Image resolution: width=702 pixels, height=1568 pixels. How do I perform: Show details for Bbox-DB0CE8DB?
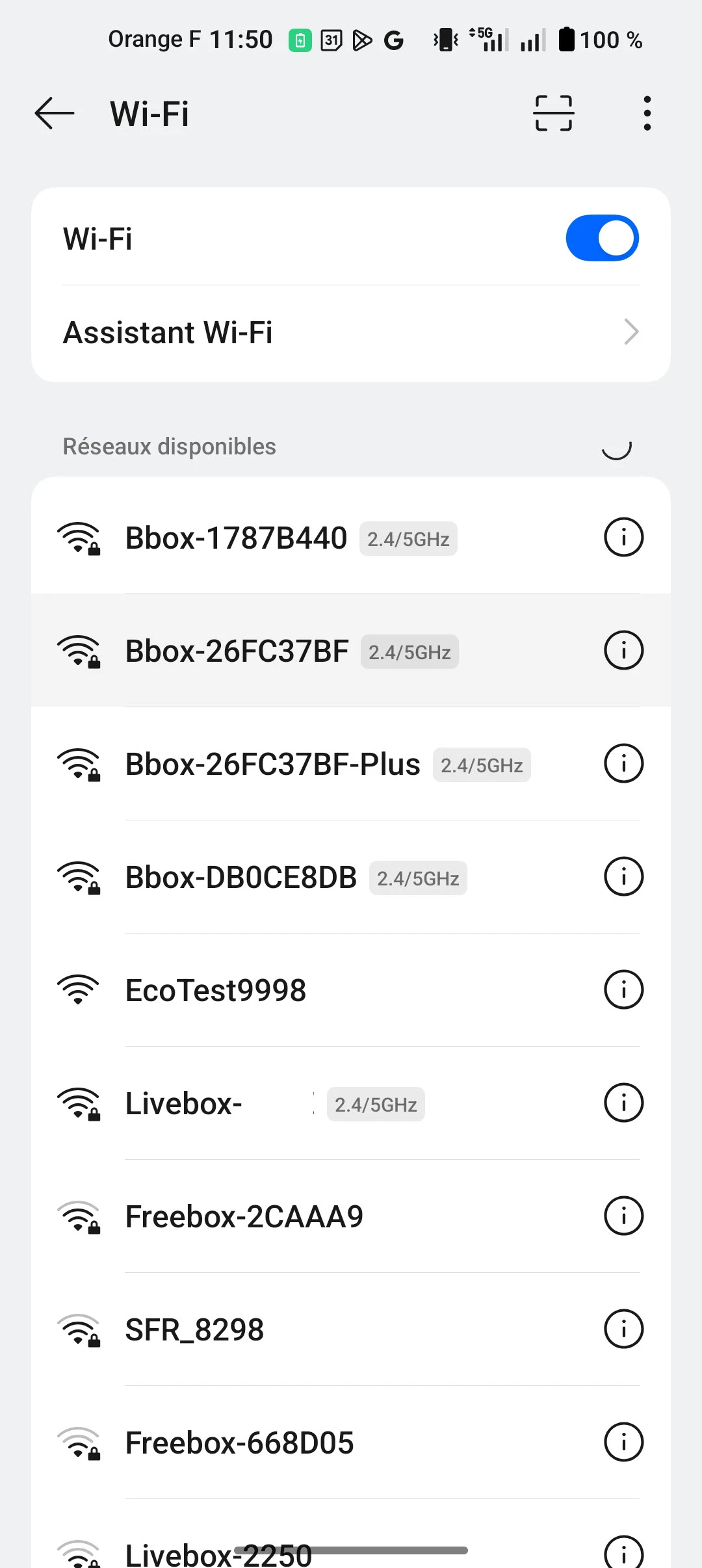tap(623, 877)
